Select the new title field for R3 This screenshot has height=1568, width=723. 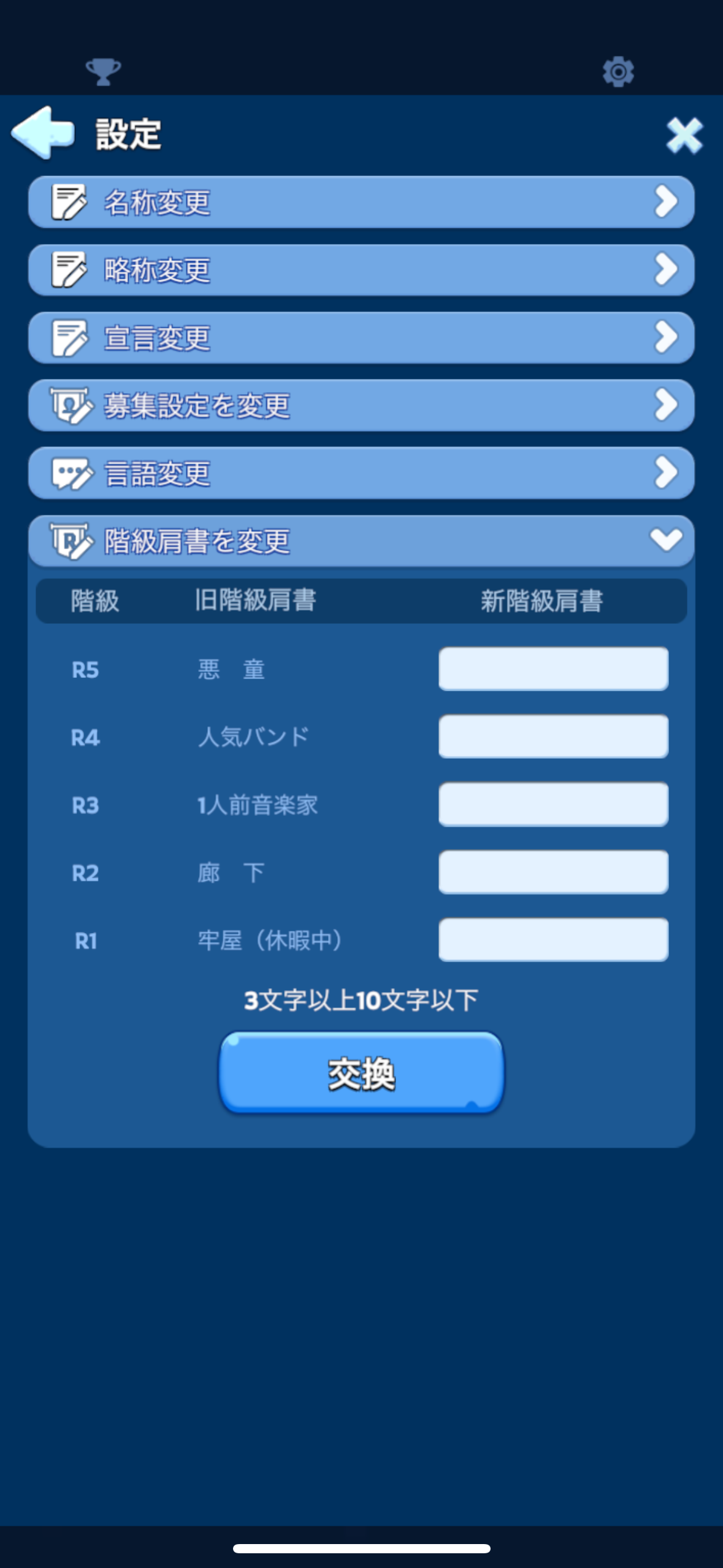[553, 804]
